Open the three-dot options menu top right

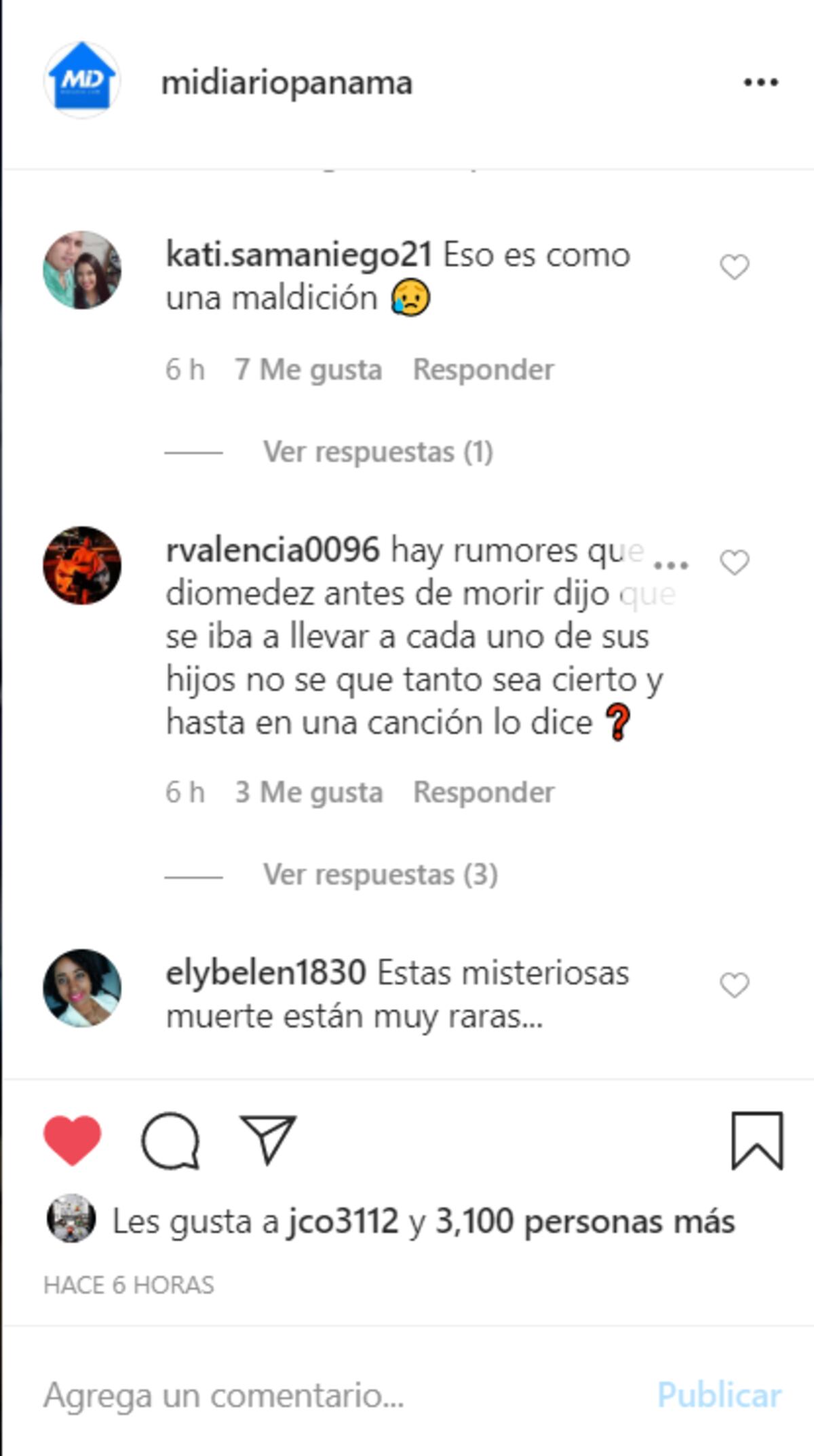click(x=760, y=81)
